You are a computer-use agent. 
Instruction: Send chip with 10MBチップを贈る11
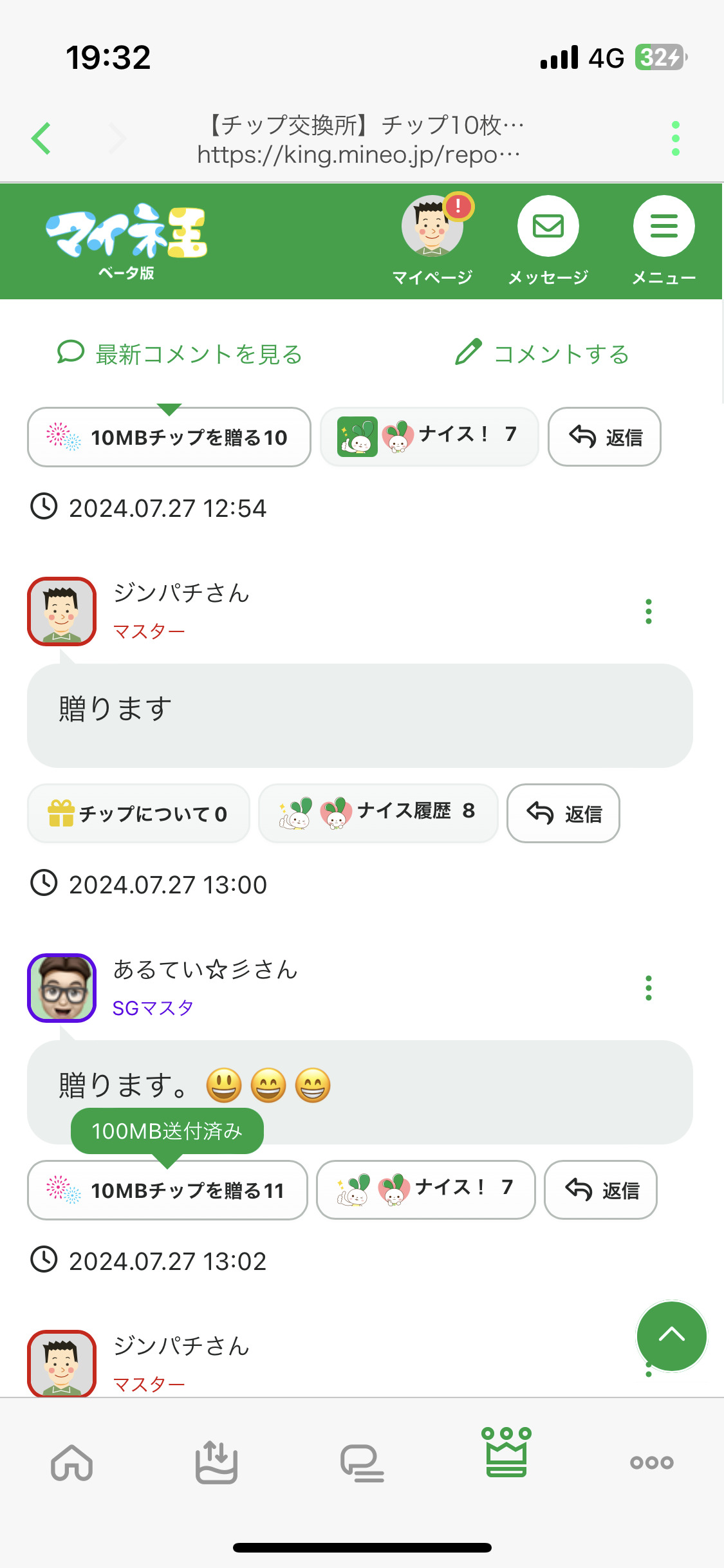(x=167, y=1190)
